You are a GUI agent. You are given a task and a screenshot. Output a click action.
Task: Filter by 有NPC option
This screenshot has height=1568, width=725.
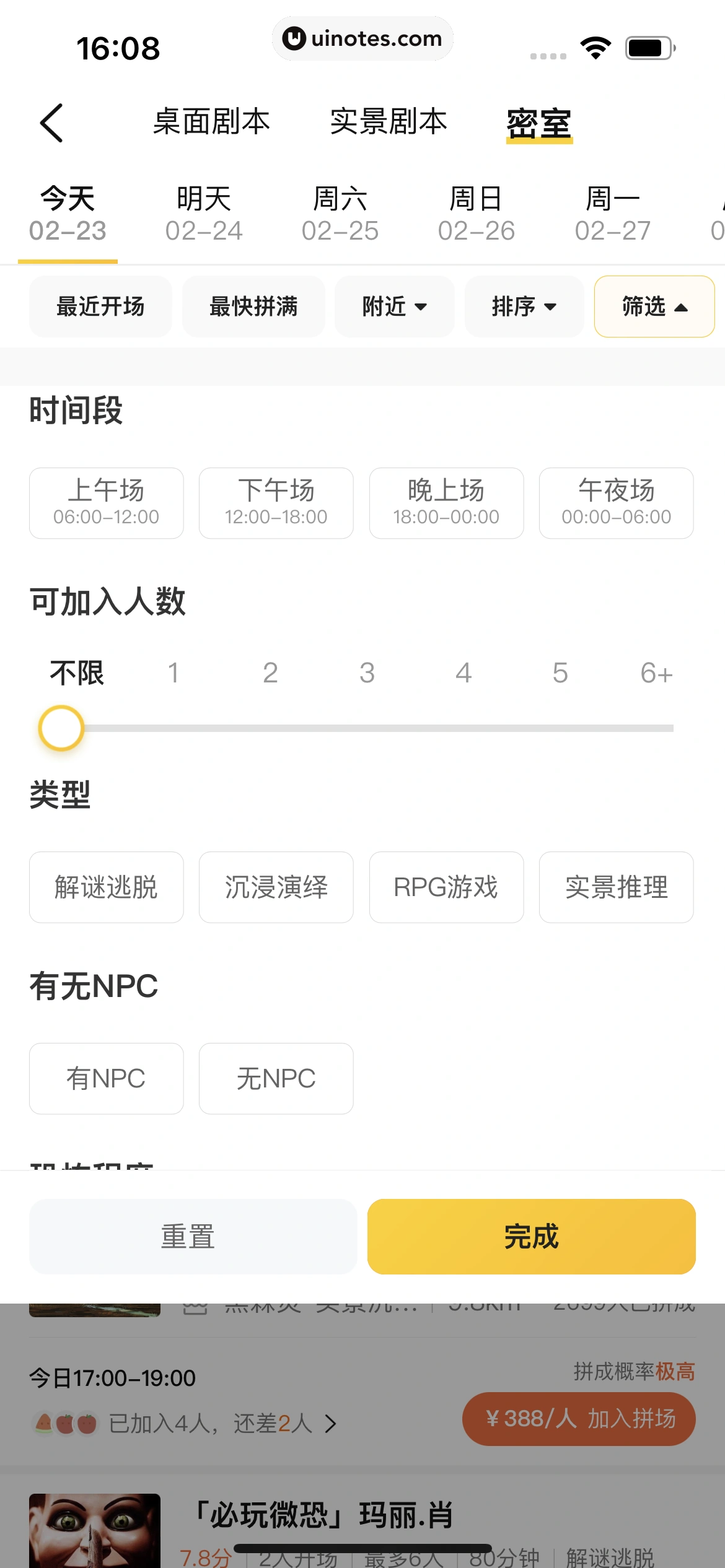point(107,1078)
